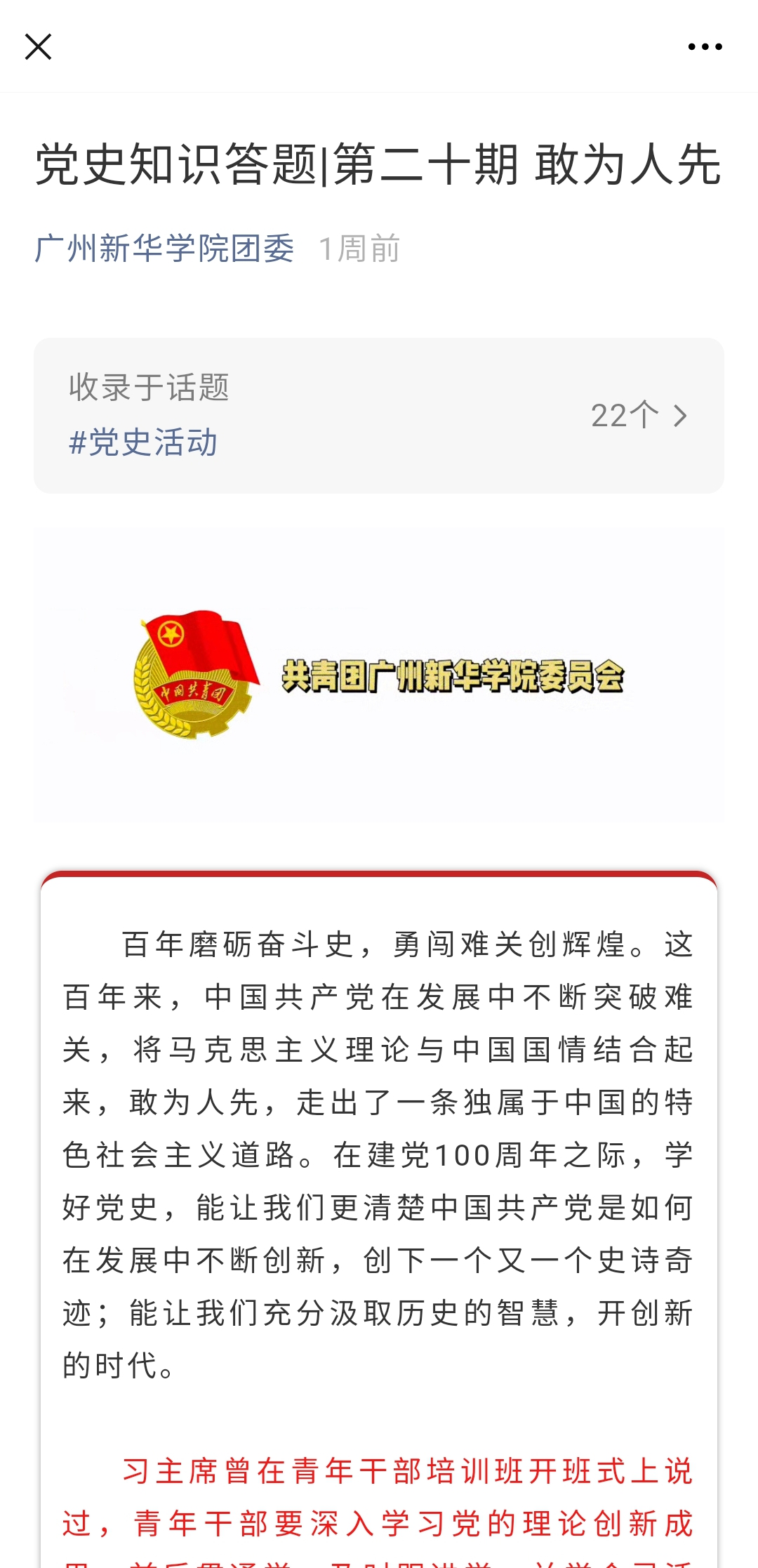Open the 广州新华学院团委 account page
This screenshot has height=1568, width=758.
click(x=164, y=249)
